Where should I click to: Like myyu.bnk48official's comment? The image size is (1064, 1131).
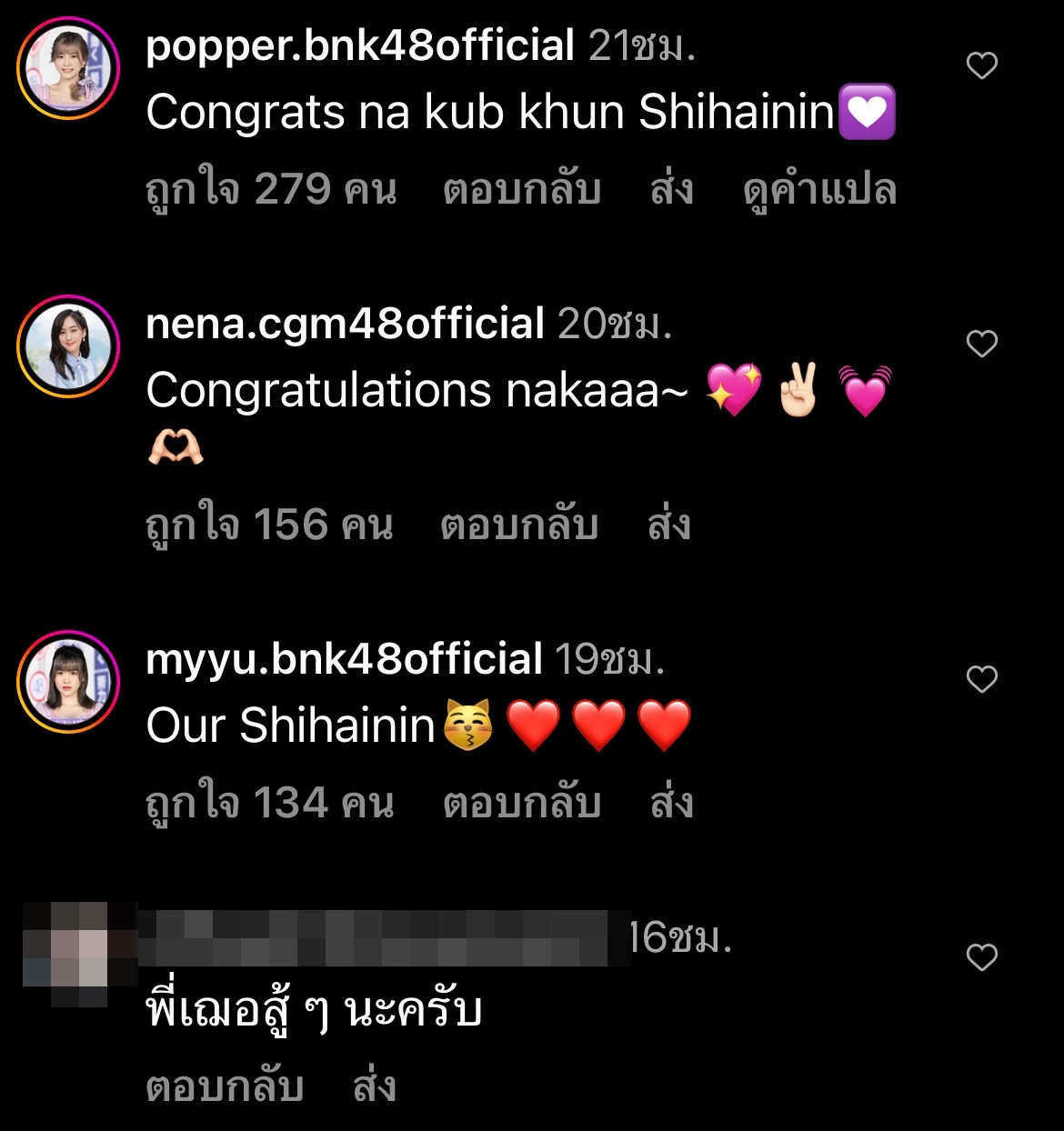coord(981,679)
